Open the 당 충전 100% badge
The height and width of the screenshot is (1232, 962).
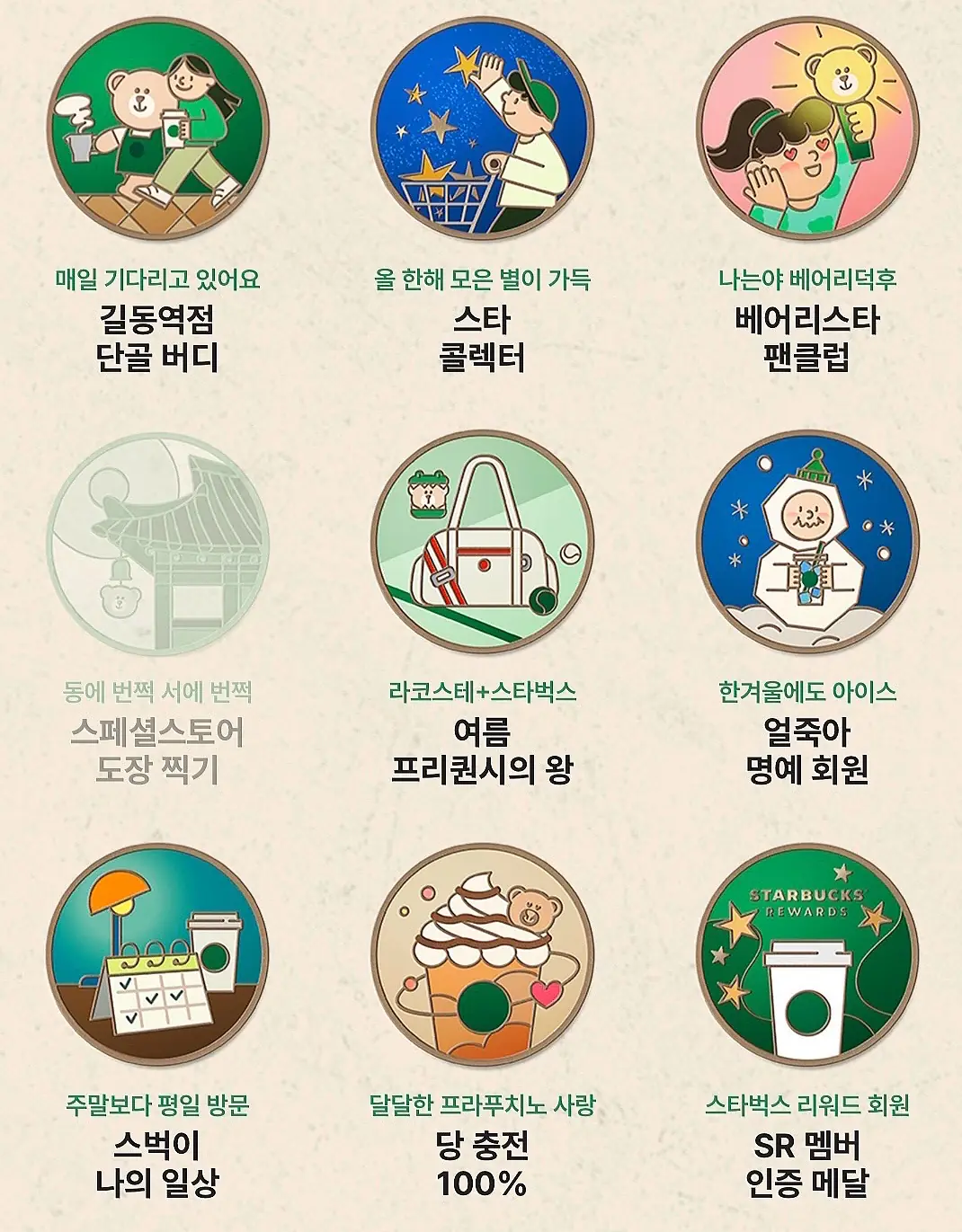pos(483,955)
